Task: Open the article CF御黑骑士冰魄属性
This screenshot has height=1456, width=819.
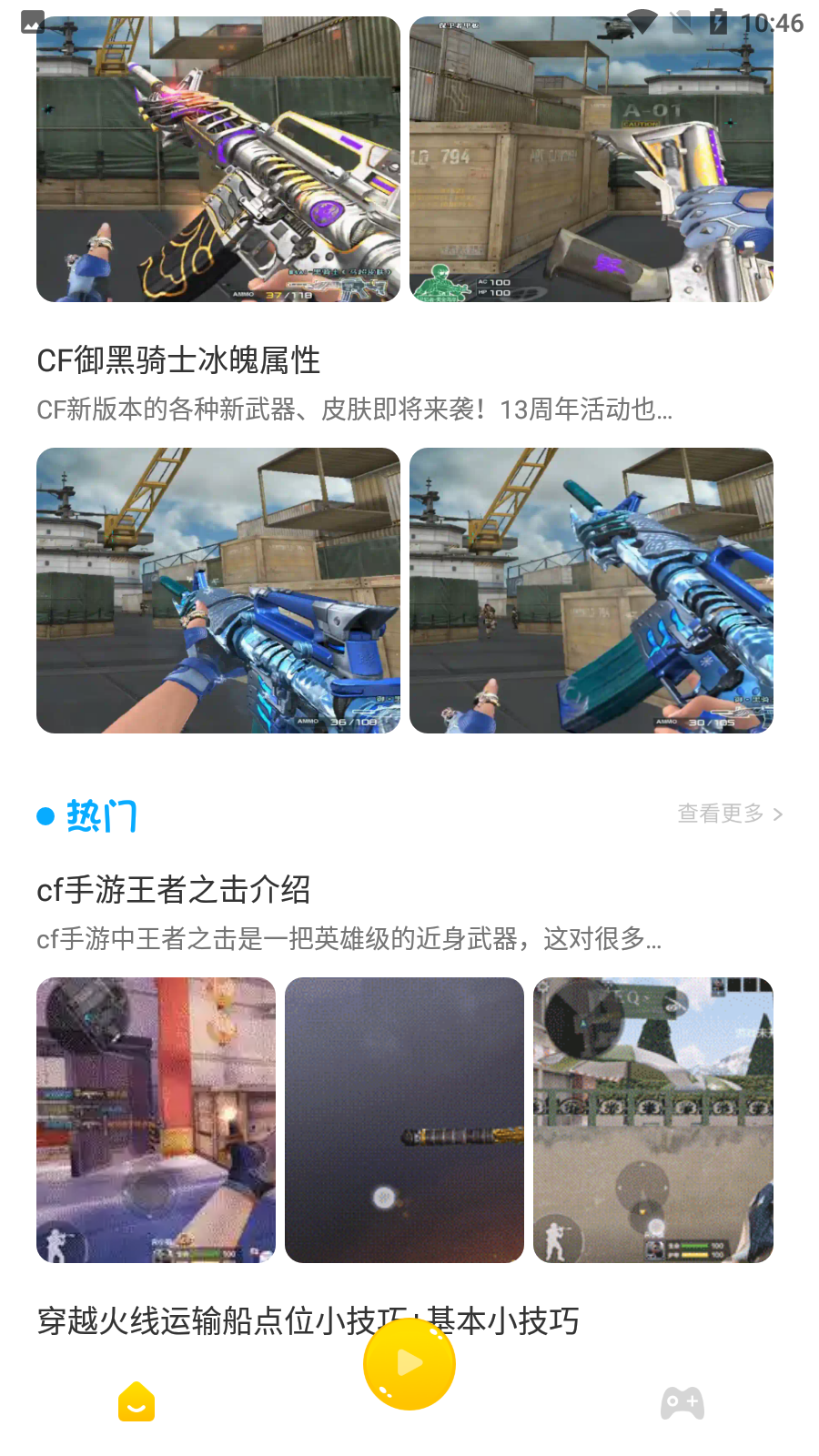Action: [178, 361]
